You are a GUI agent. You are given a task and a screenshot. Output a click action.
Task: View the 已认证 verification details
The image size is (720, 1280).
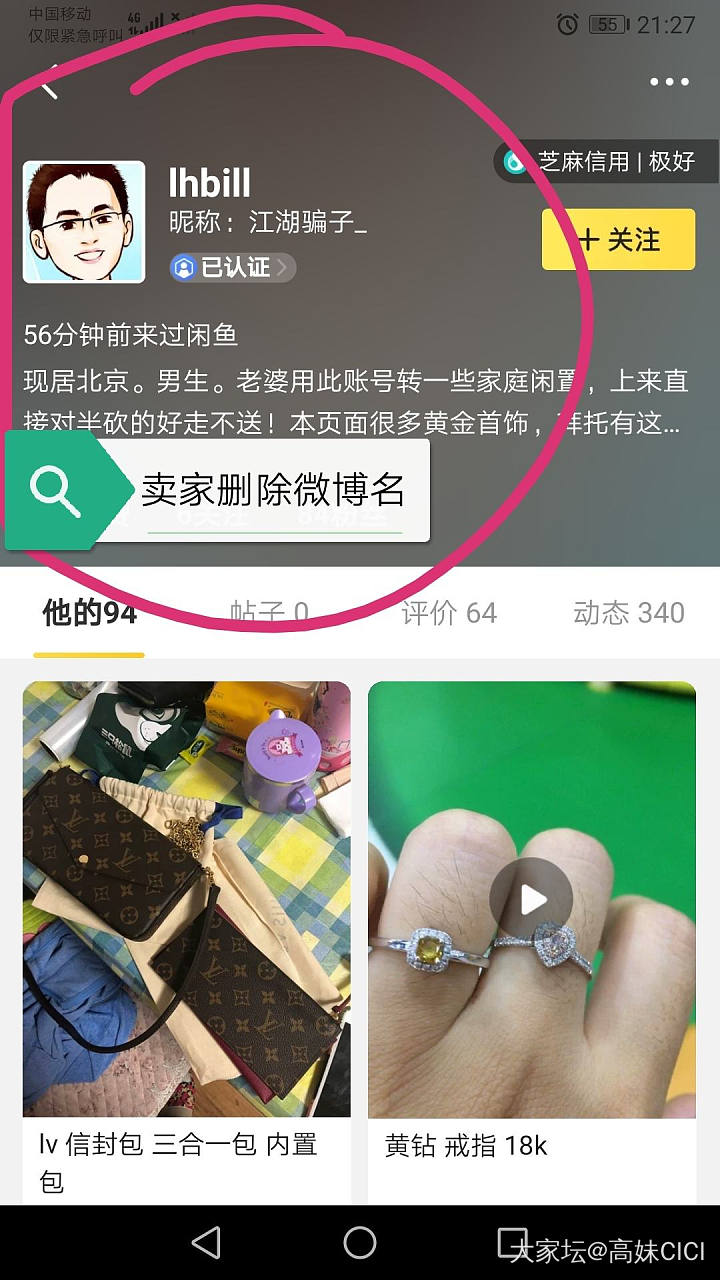pyautogui.click(x=233, y=267)
